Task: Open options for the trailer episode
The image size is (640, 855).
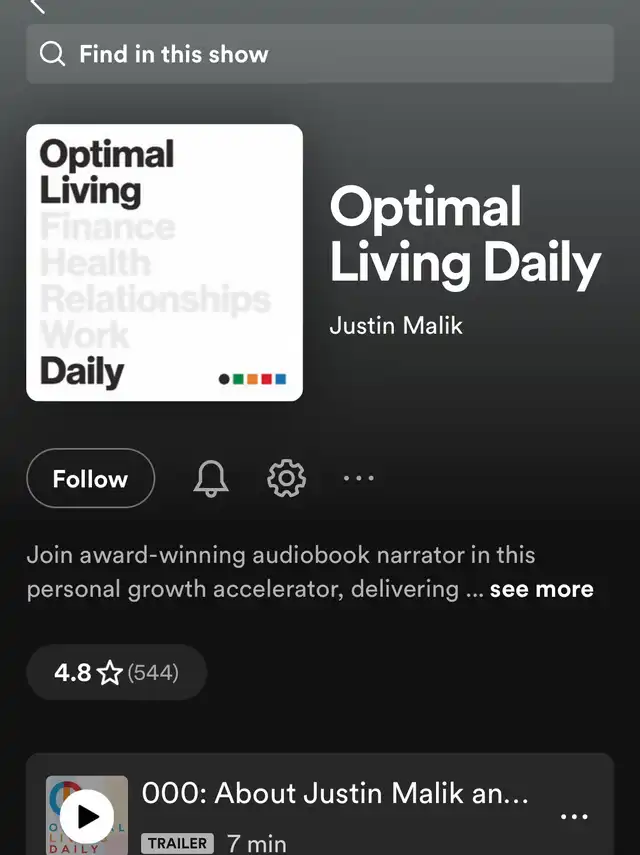Action: (574, 816)
